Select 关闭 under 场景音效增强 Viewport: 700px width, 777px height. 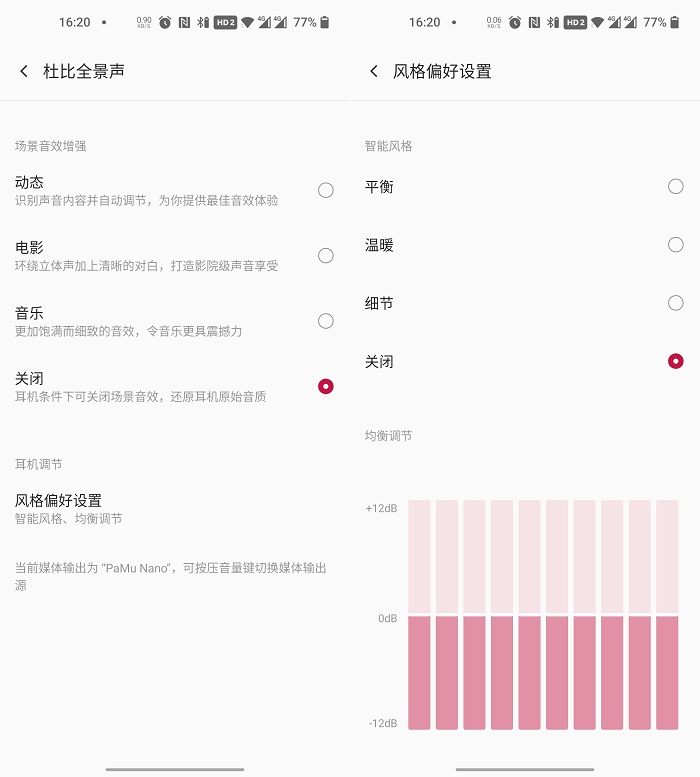click(x=325, y=386)
